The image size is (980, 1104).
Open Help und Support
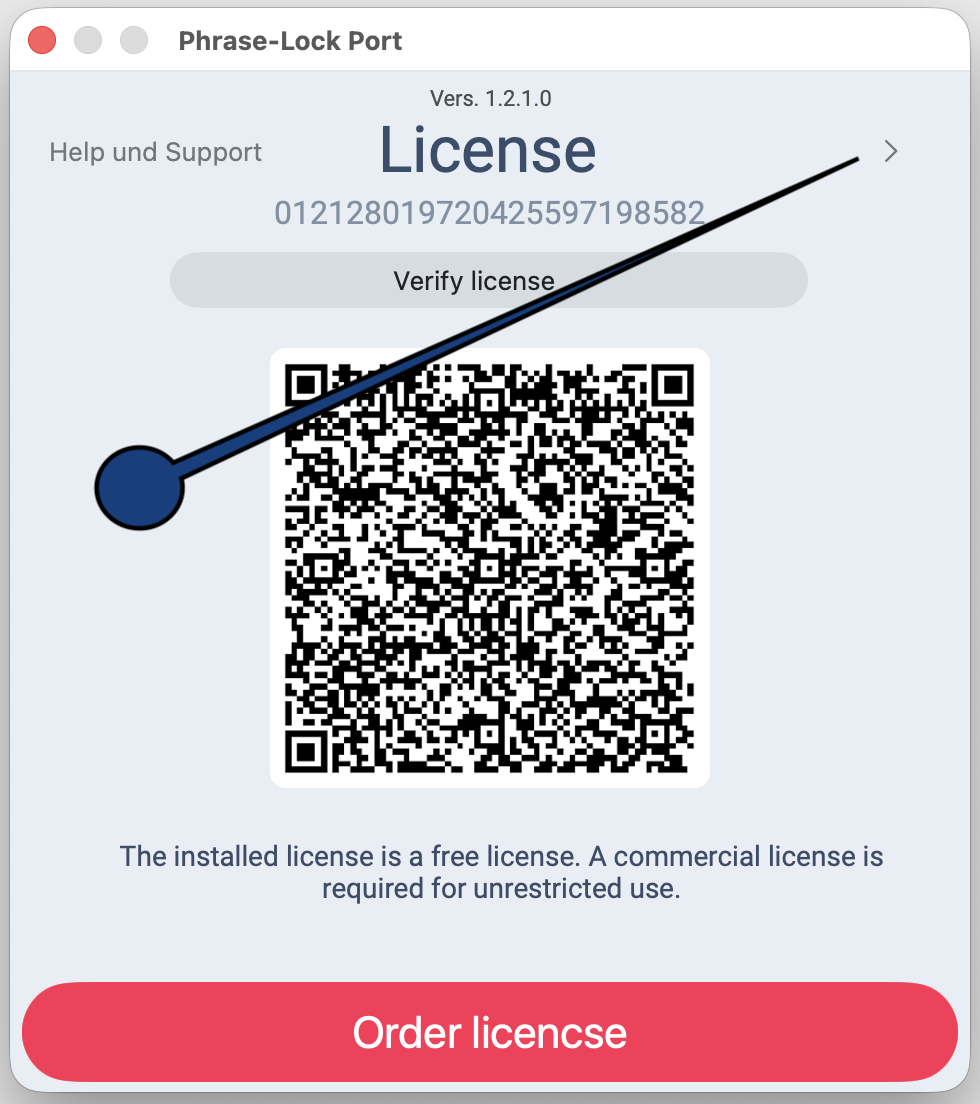pyautogui.click(x=155, y=153)
